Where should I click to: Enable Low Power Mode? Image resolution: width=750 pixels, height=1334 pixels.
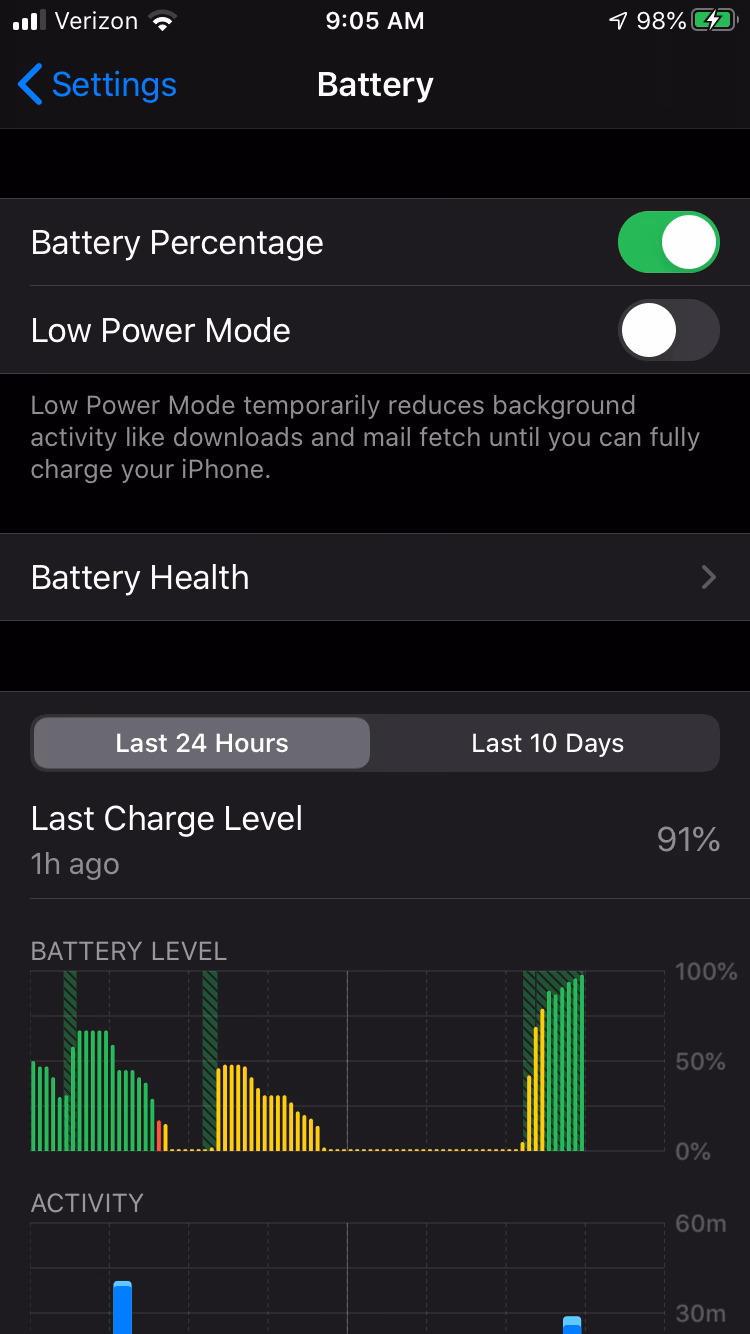click(x=668, y=330)
